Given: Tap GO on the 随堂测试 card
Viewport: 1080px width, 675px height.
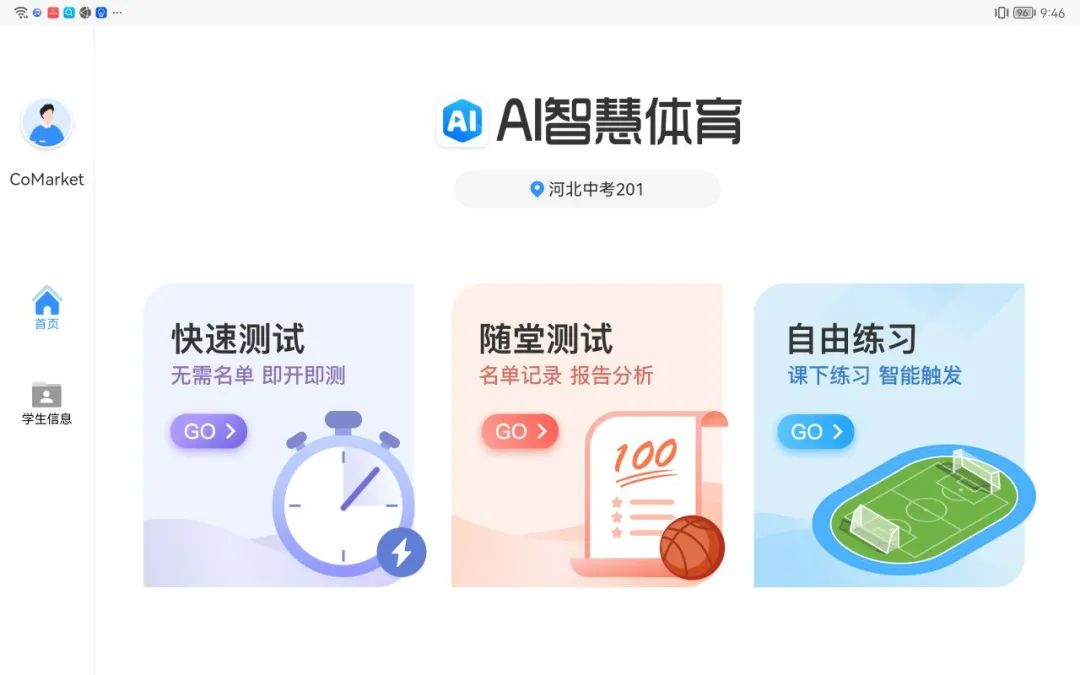Looking at the screenshot, I should click(520, 431).
